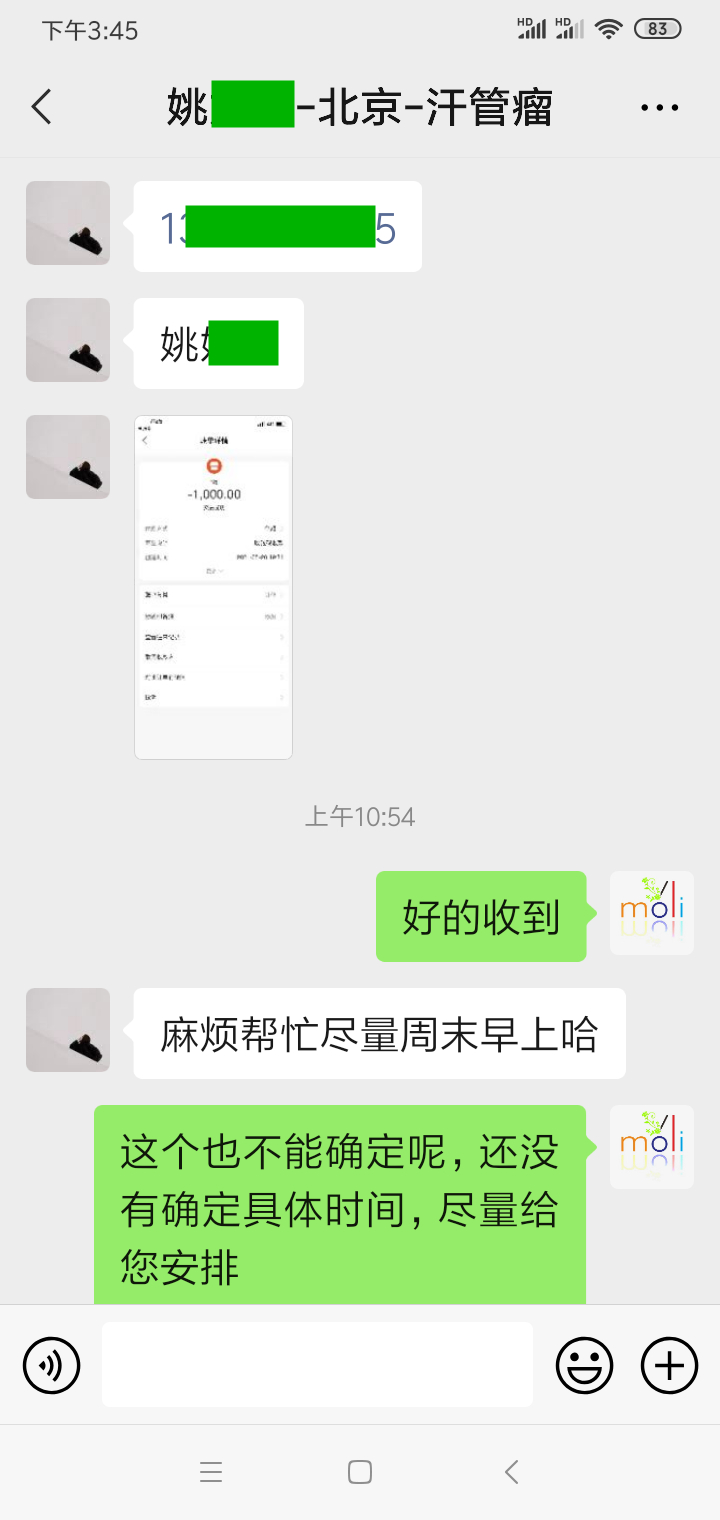This screenshot has width=720, height=1520.
Task: Open the plus attachment menu icon
Action: click(668, 1364)
